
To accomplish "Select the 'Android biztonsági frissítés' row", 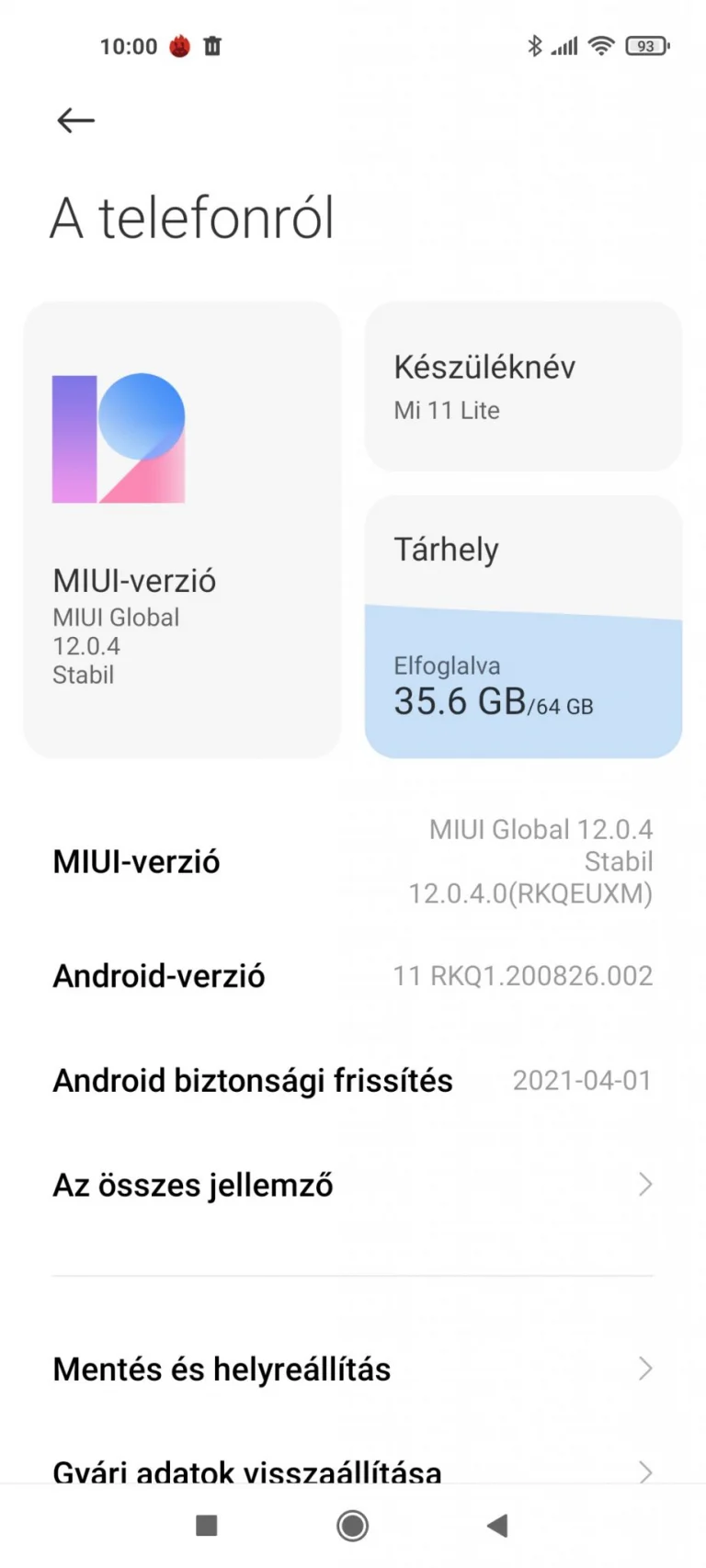I will click(x=353, y=1080).
